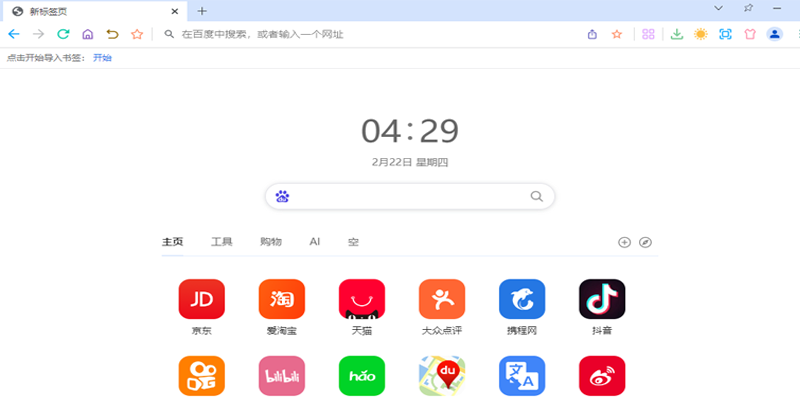The height and width of the screenshot is (400, 800).
Task: Open the browser home page
Action: point(87,34)
